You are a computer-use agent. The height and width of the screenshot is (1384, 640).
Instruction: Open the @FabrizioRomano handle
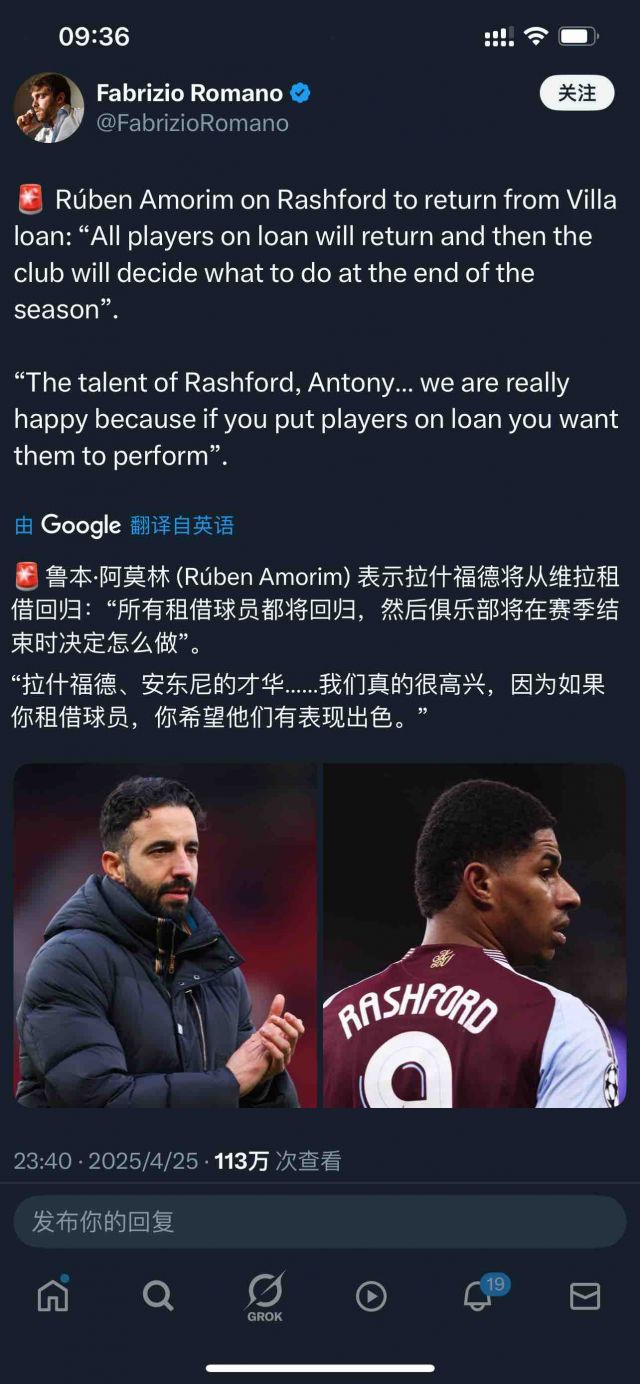click(192, 123)
